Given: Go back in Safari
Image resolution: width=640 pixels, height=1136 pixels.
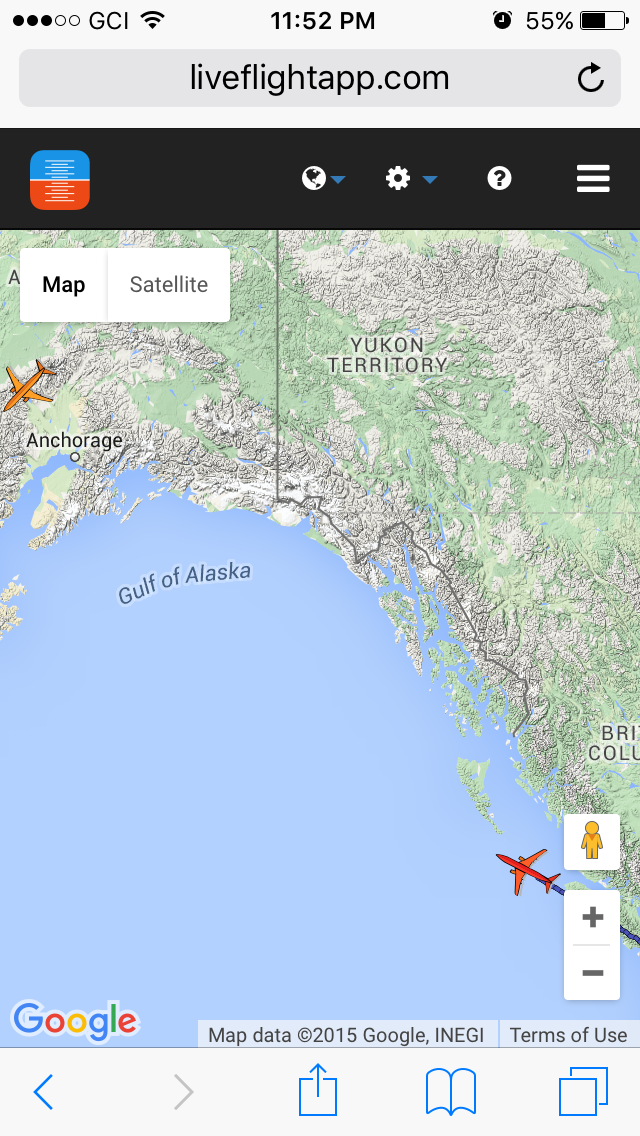Looking at the screenshot, I should click(x=43, y=1092).
